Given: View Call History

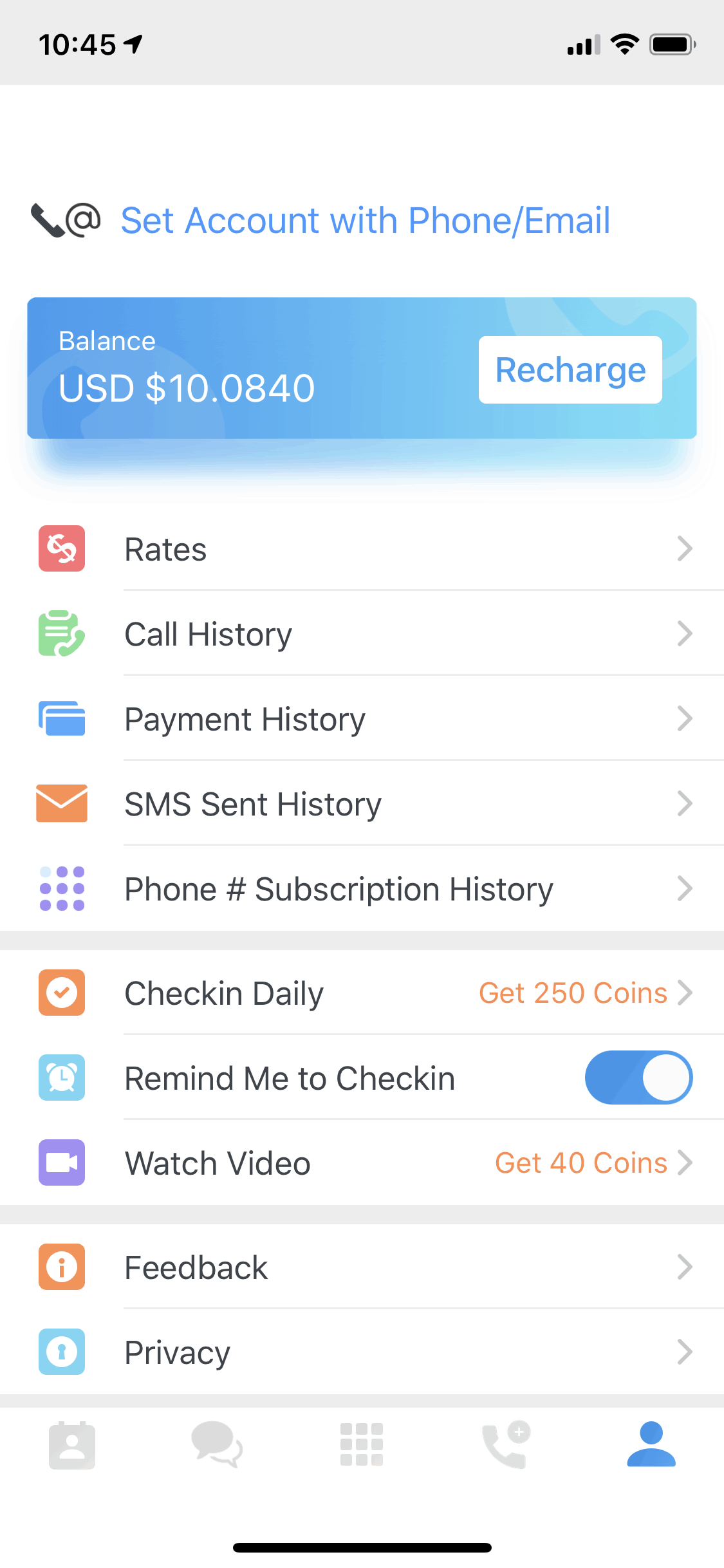Looking at the screenshot, I should (362, 634).
